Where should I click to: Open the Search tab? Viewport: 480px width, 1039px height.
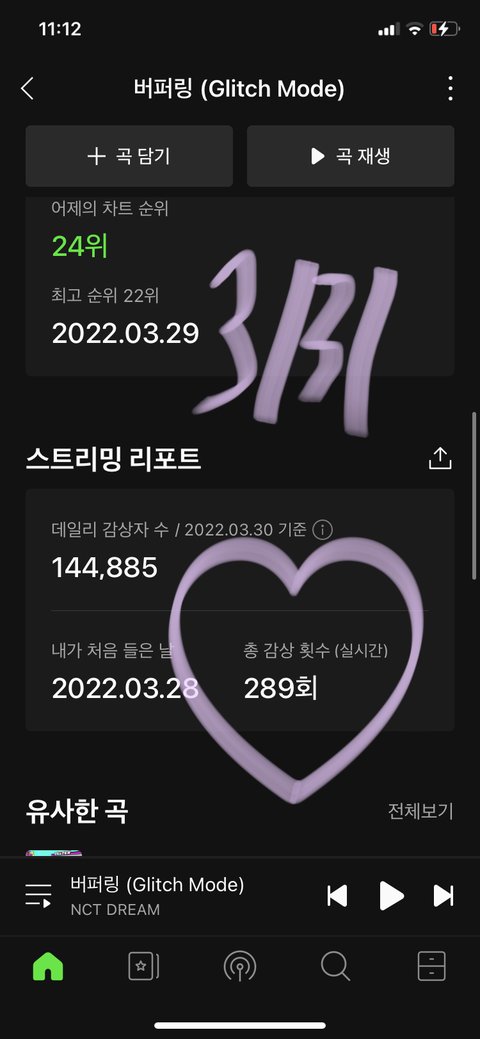335,967
